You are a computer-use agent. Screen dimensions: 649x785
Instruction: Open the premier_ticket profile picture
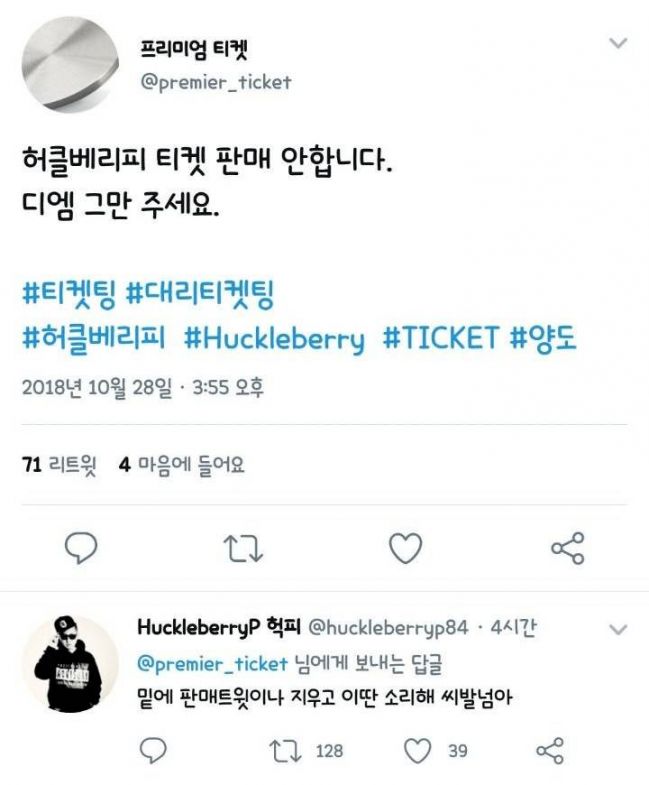pos(67,62)
